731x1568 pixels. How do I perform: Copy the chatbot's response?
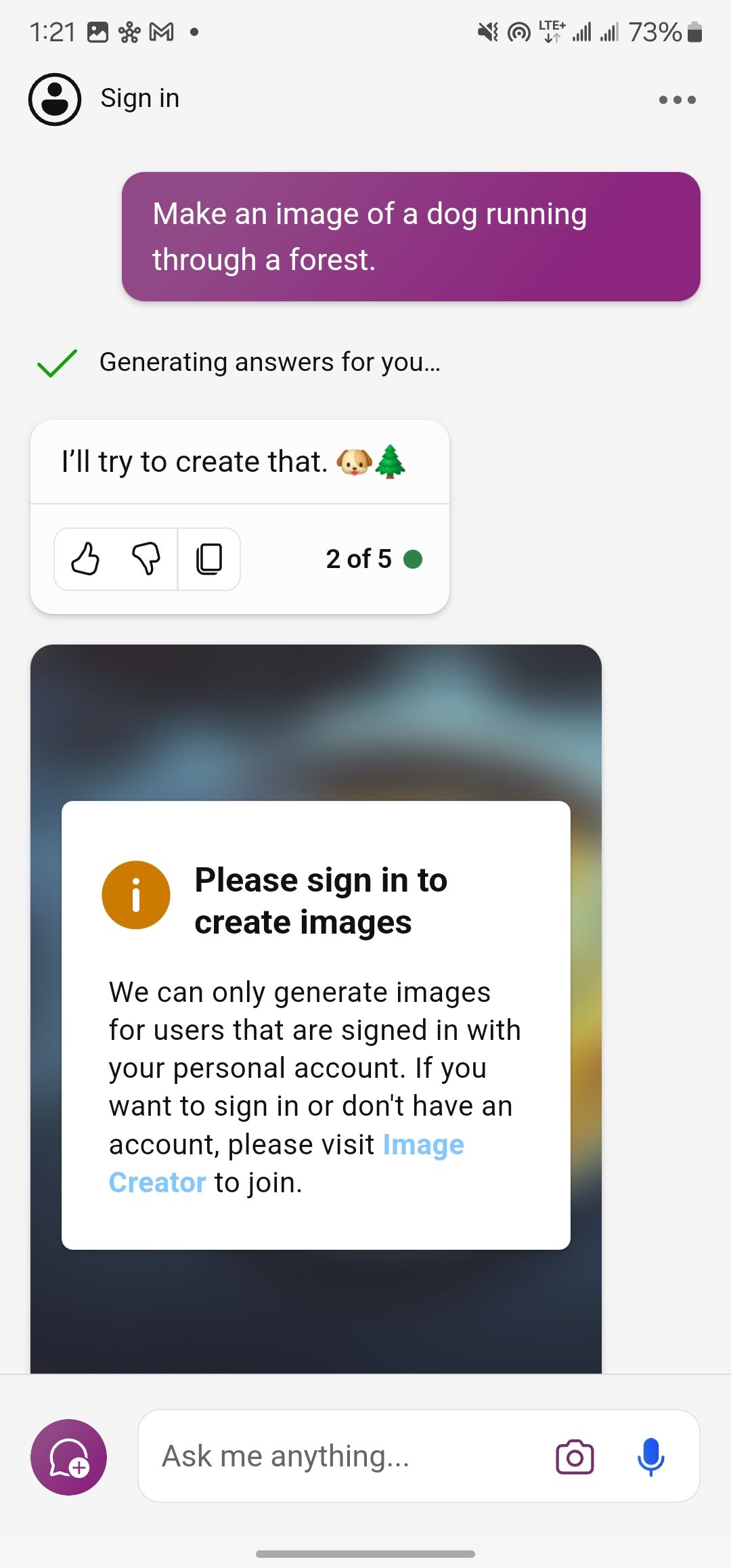tap(208, 559)
